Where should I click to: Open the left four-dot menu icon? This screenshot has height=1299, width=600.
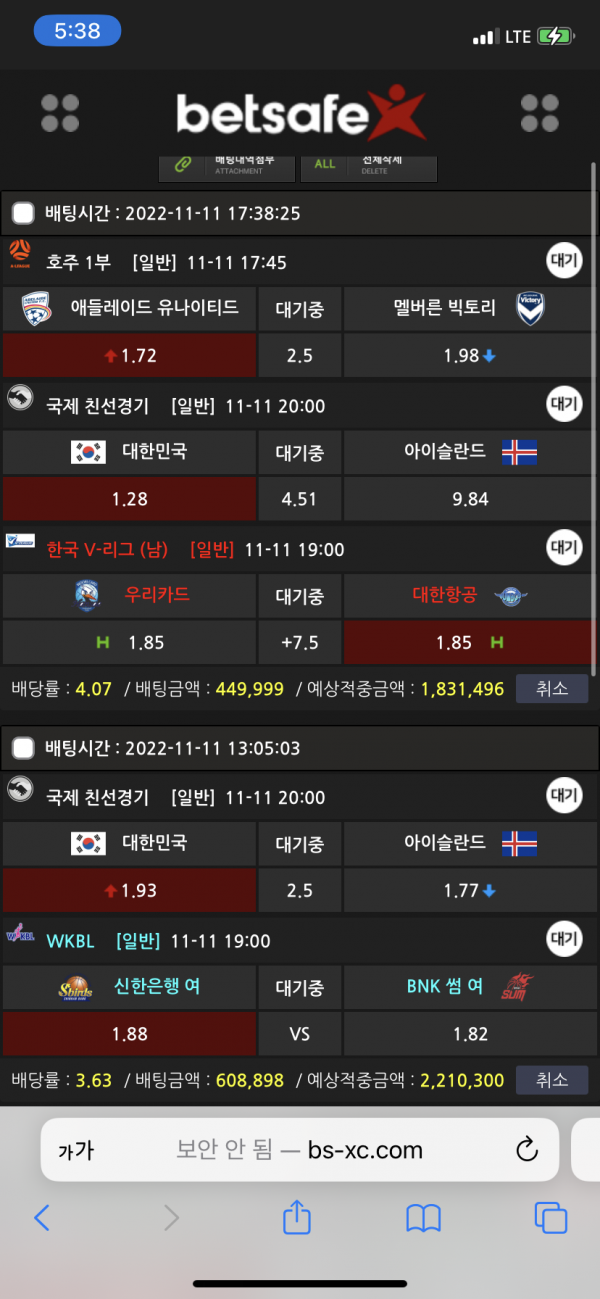60,114
